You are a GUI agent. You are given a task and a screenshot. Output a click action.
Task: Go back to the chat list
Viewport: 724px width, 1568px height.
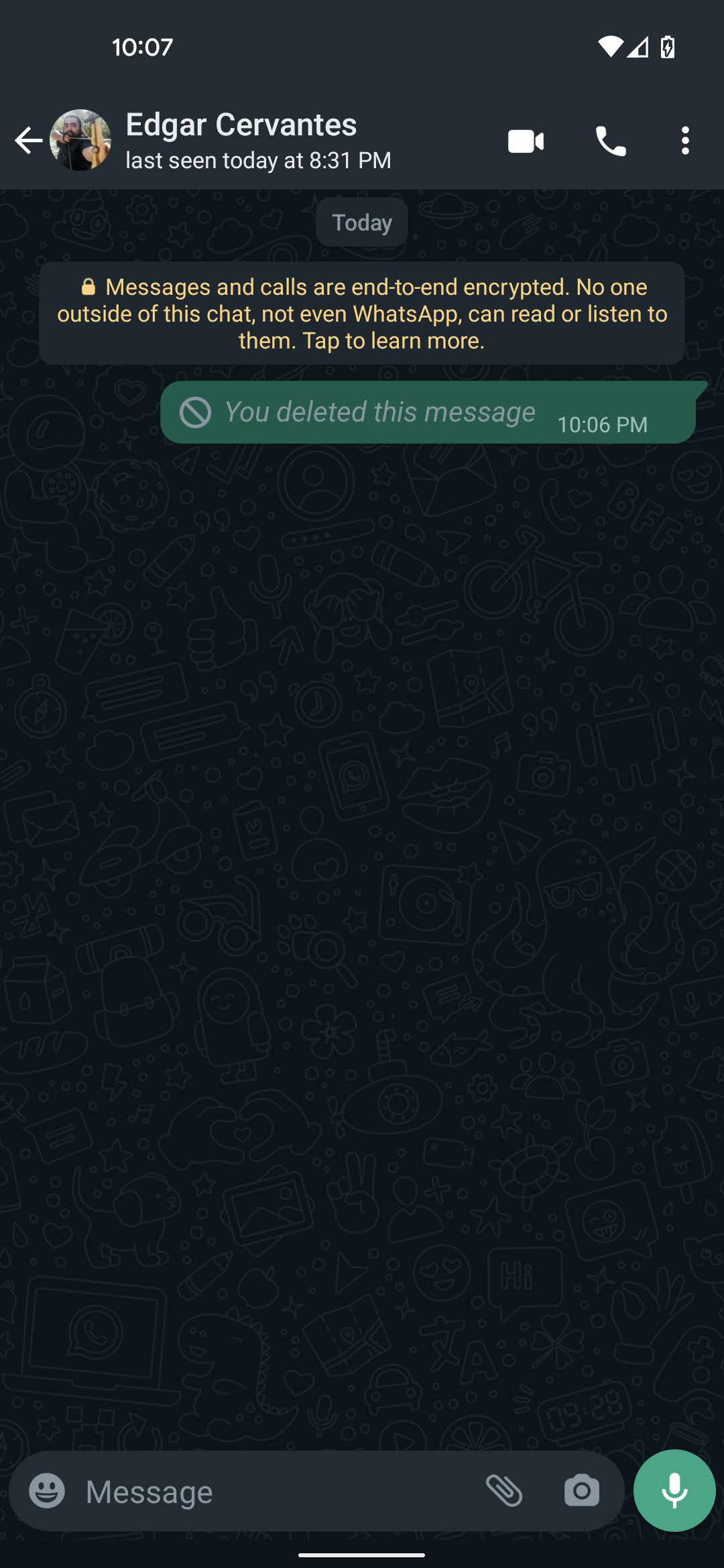28,141
